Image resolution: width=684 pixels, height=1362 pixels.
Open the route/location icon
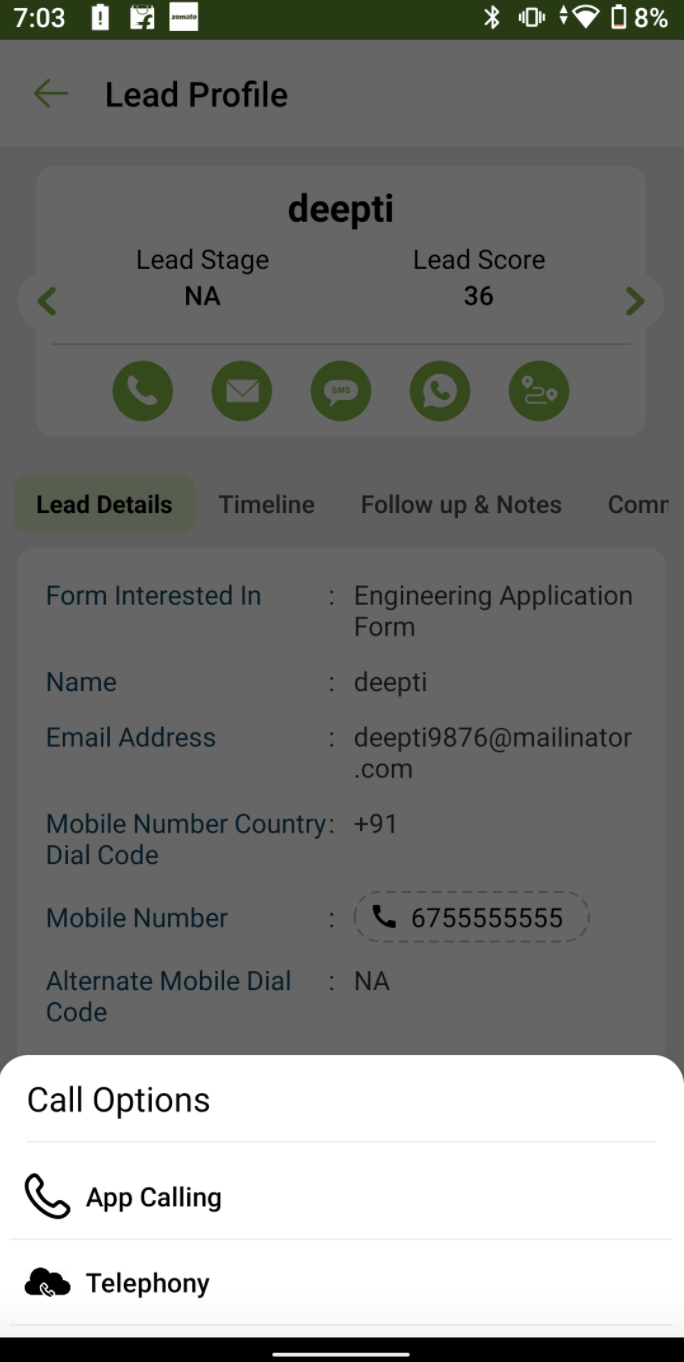point(539,391)
